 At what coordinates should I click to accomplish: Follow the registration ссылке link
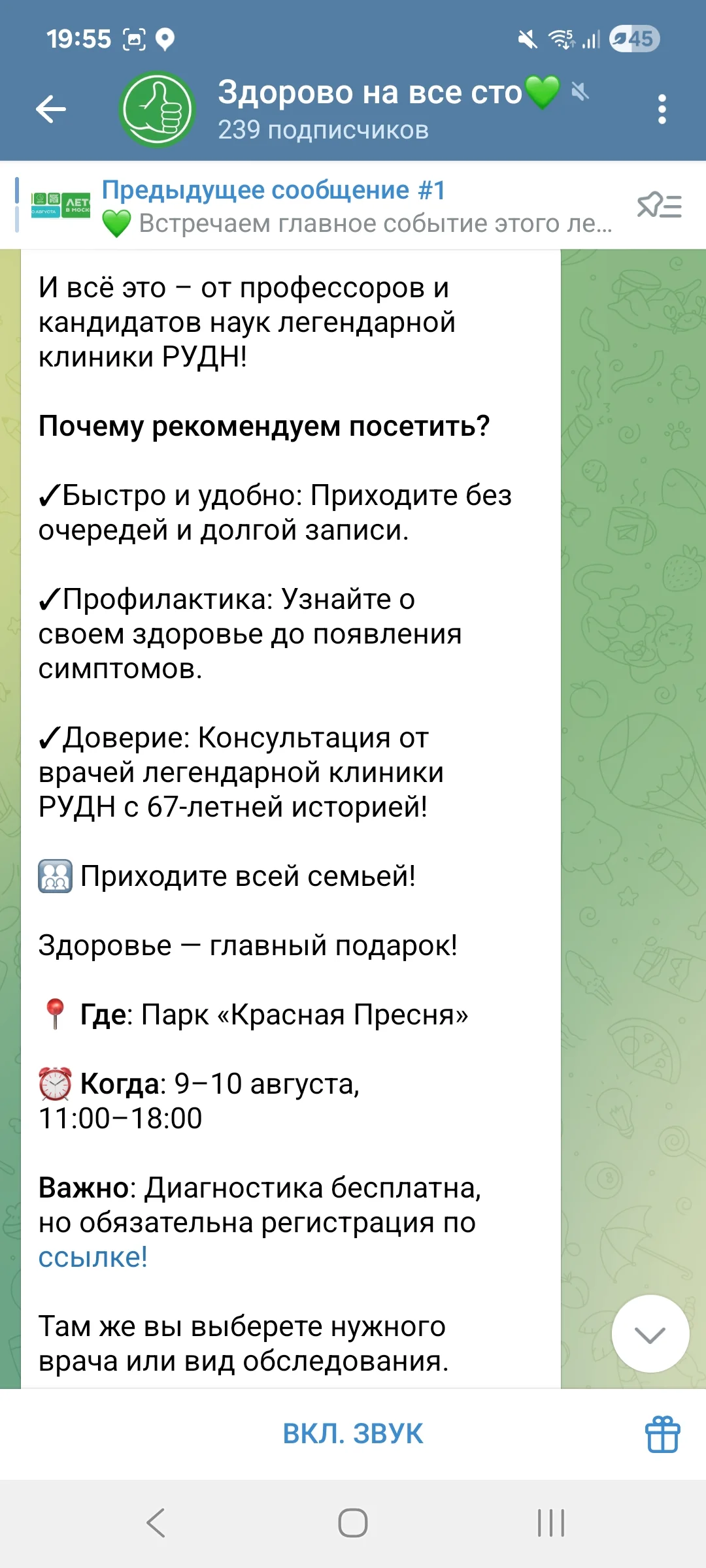pyautogui.click(x=93, y=1256)
